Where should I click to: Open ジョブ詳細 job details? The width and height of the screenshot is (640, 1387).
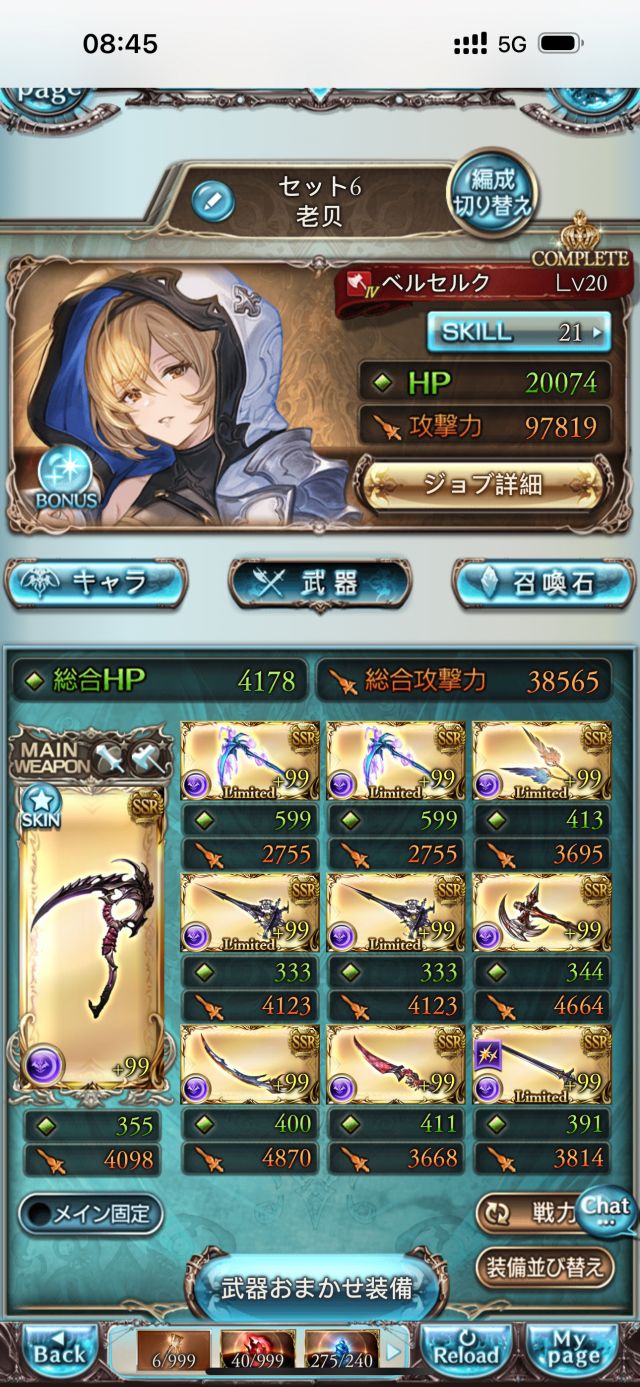tap(483, 485)
